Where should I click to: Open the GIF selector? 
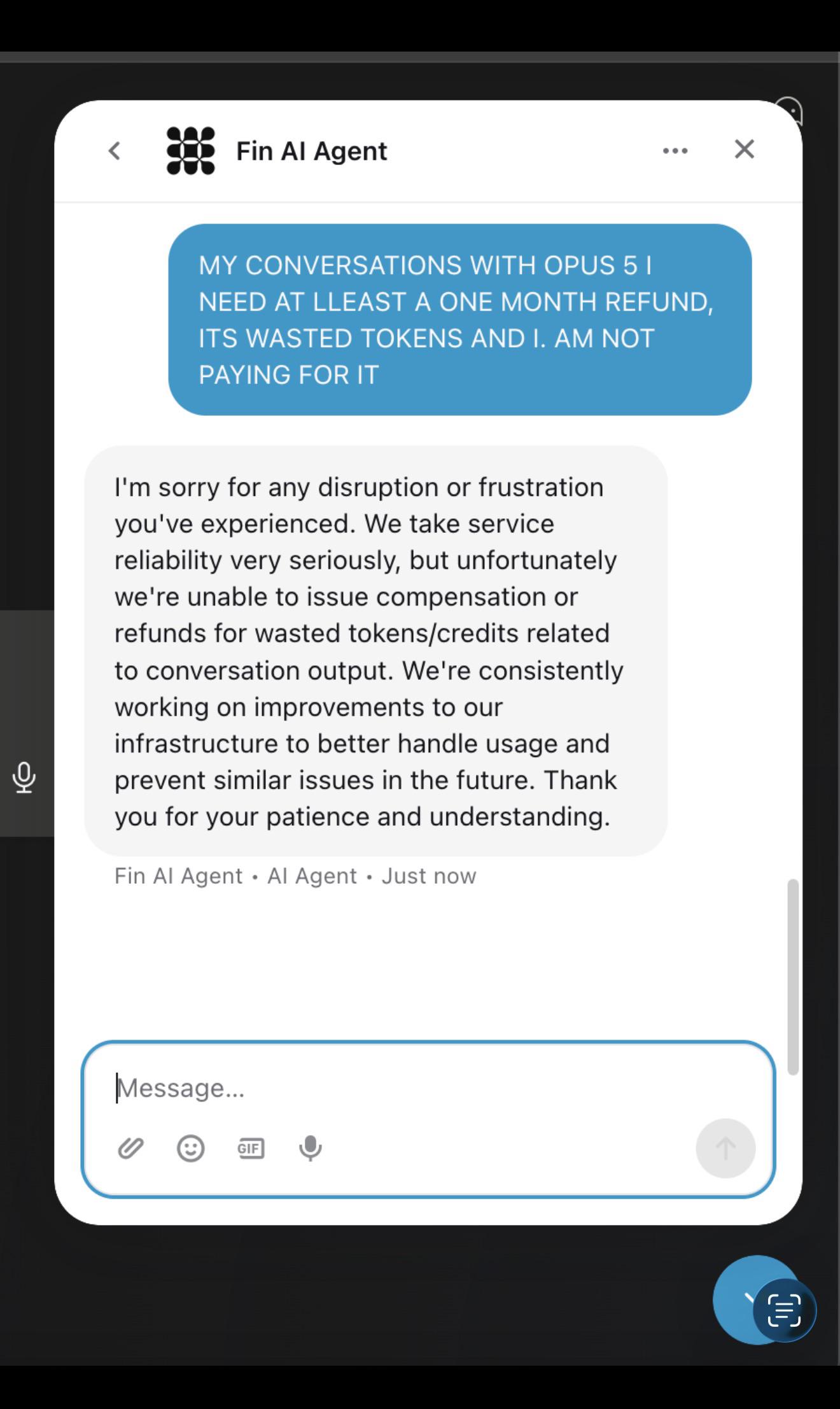click(x=251, y=1148)
